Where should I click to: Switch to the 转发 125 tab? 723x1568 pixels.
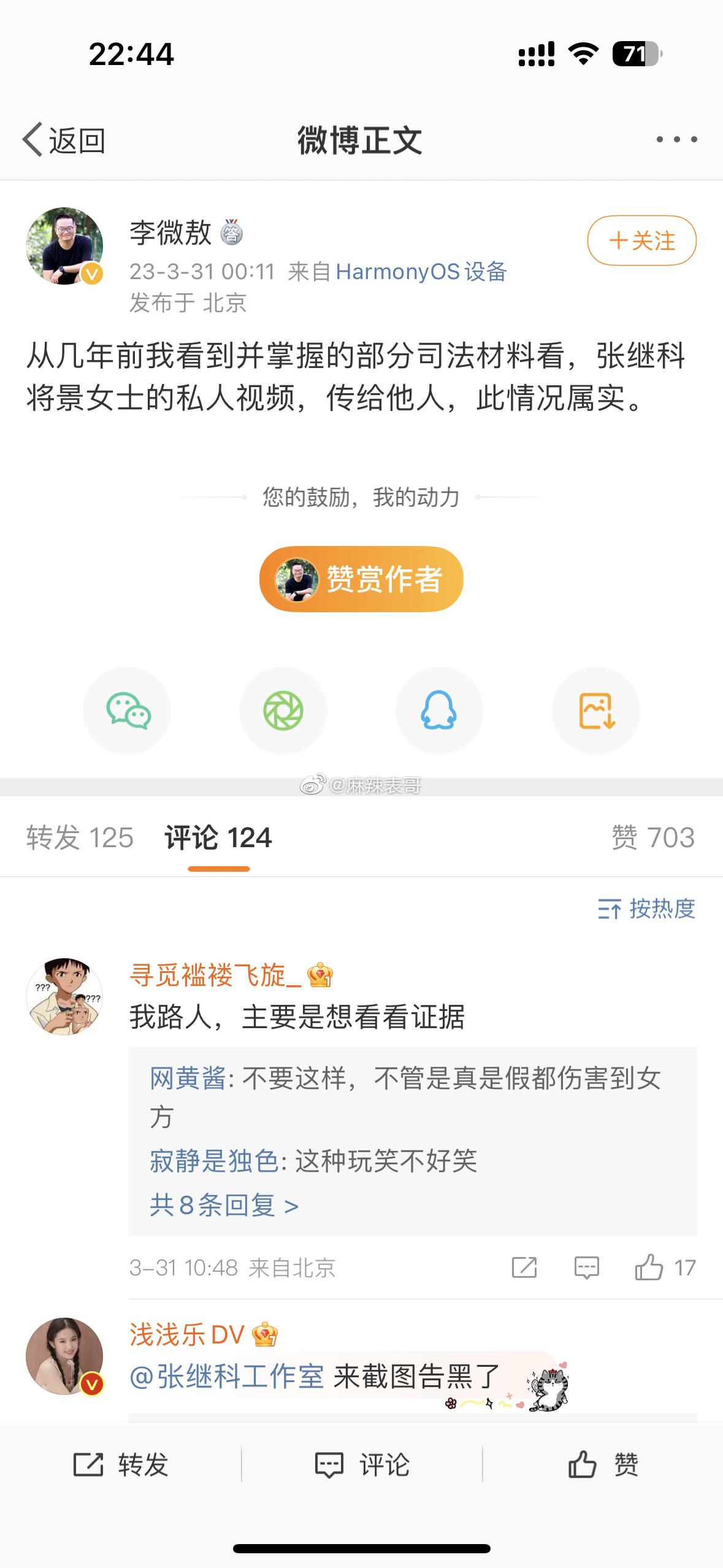(x=80, y=838)
